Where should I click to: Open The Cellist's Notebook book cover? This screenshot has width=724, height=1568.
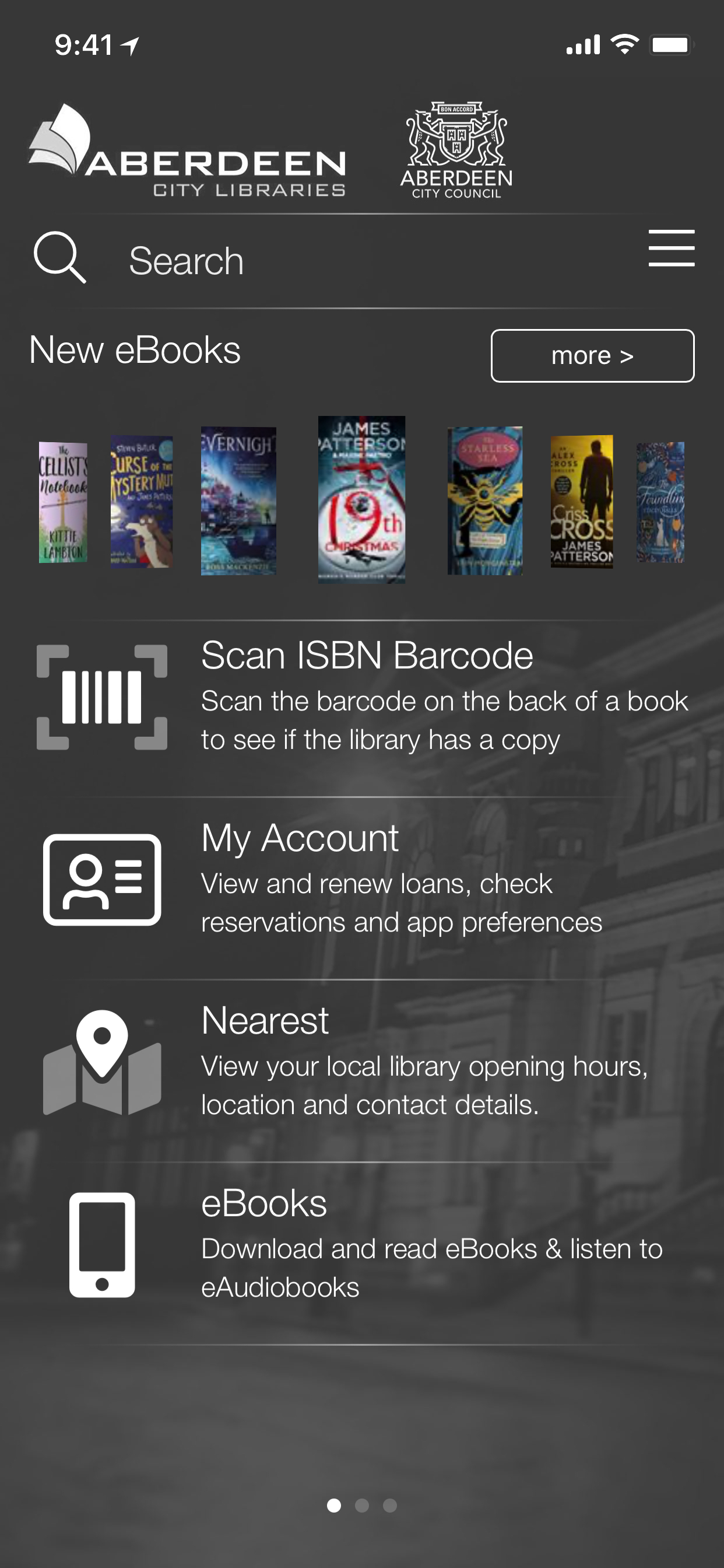pyautogui.click(x=63, y=502)
